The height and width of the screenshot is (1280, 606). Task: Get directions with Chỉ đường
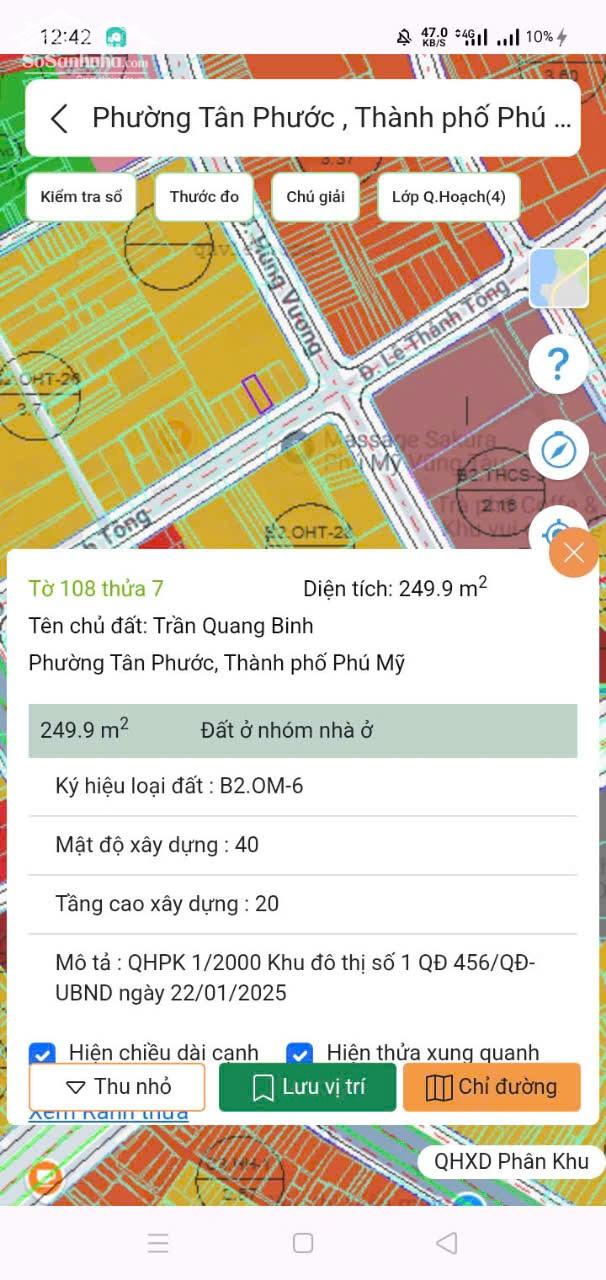491,1087
